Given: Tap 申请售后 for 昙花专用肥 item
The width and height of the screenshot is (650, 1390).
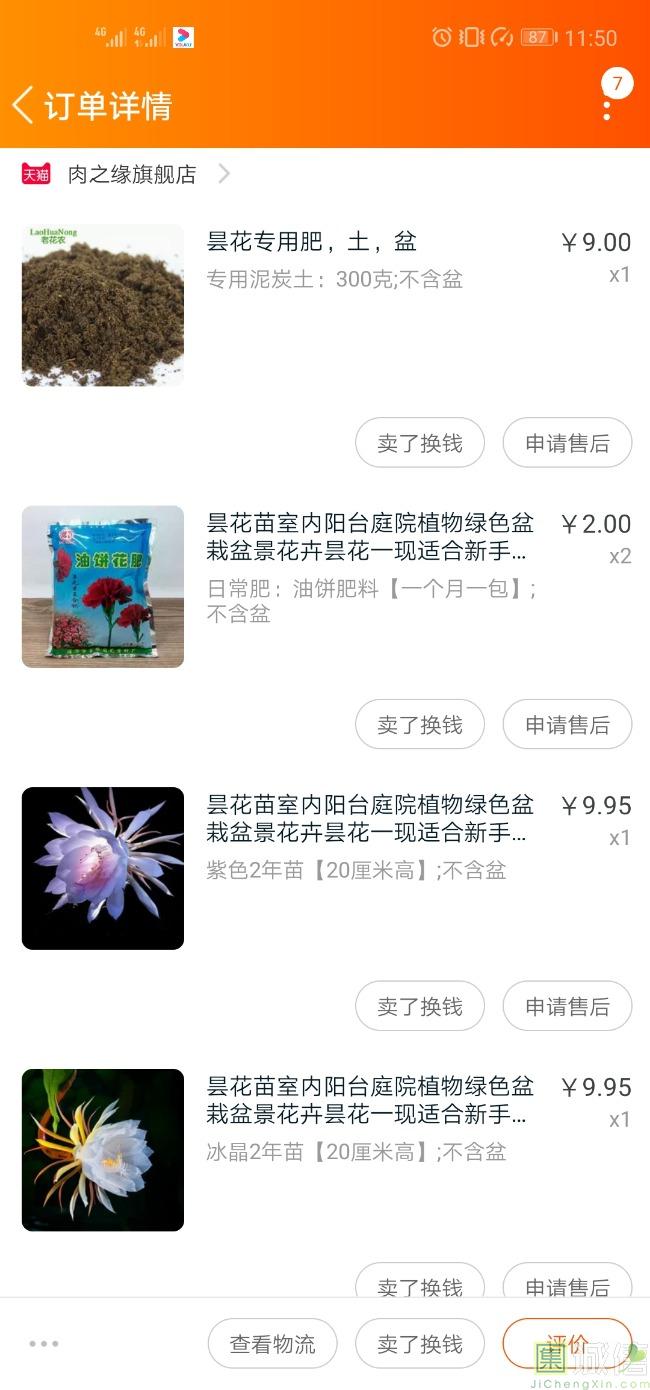Looking at the screenshot, I should pos(567,443).
